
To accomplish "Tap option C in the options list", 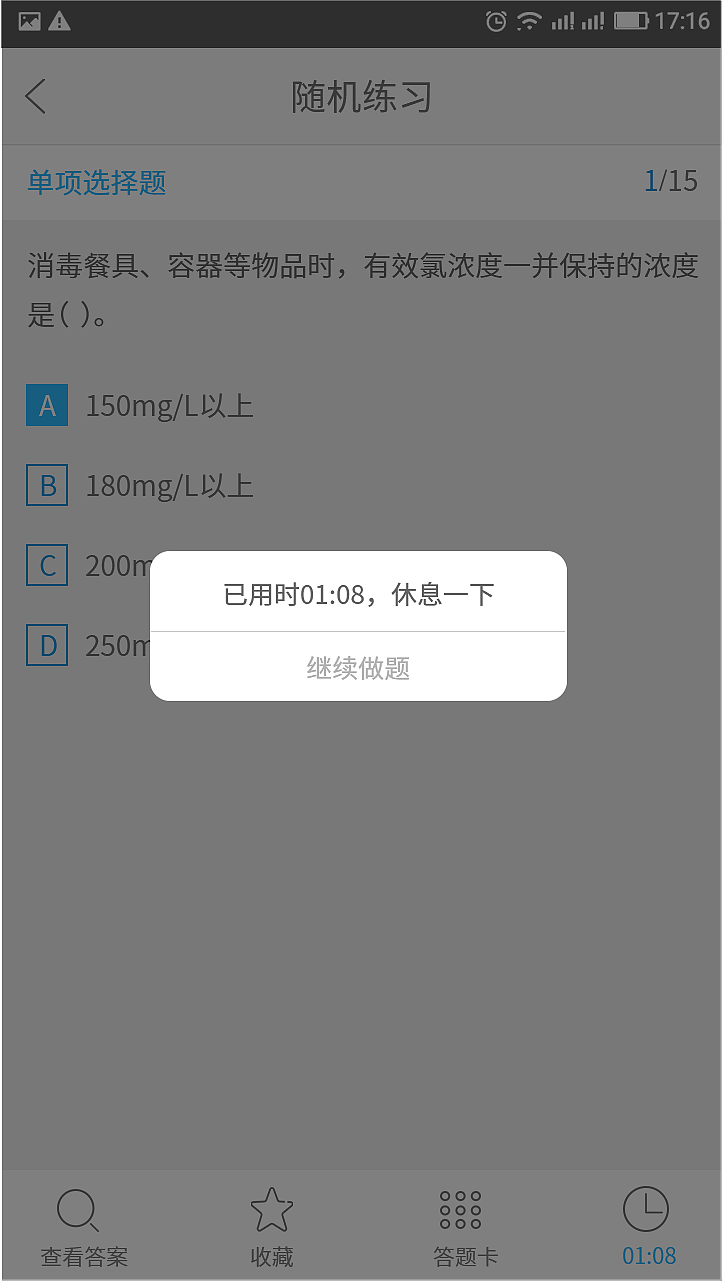I will [x=46, y=566].
